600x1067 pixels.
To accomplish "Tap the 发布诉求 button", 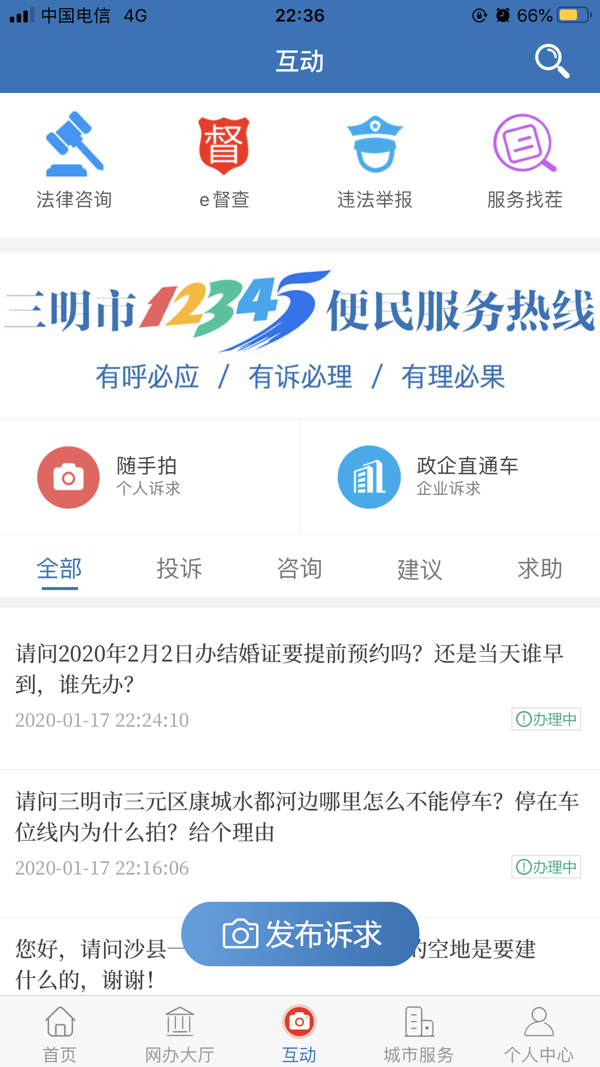I will 300,934.
